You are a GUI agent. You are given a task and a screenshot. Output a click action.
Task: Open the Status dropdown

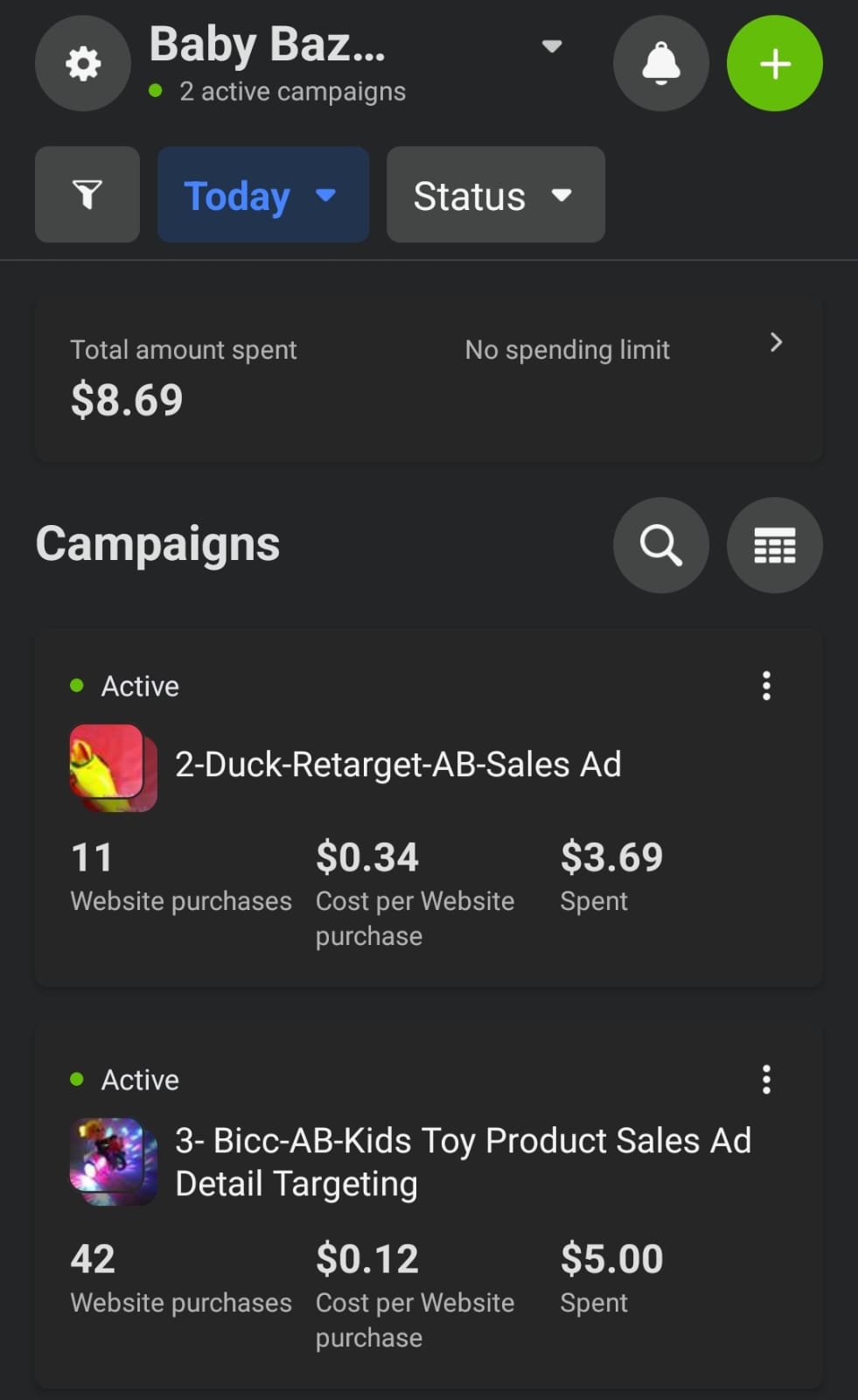click(x=496, y=194)
